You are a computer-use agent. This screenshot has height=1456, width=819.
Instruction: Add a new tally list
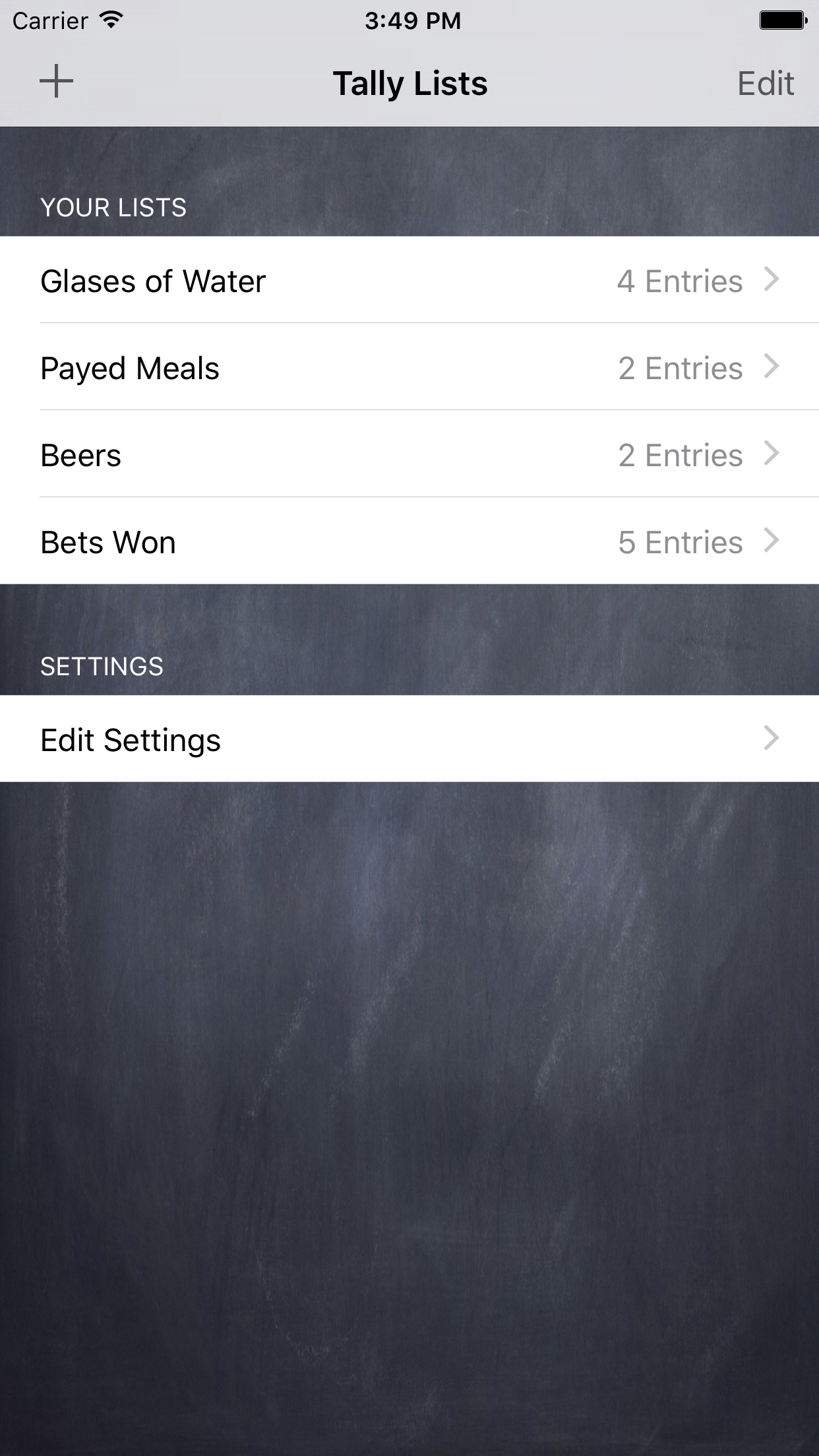click(x=57, y=82)
